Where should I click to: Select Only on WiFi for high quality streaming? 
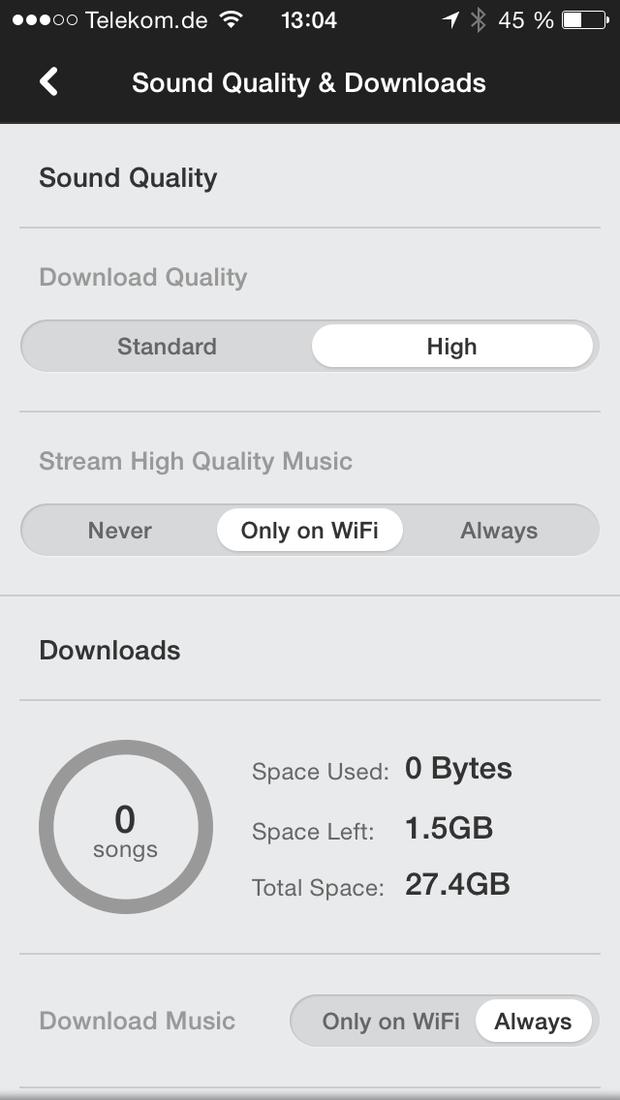[x=310, y=530]
